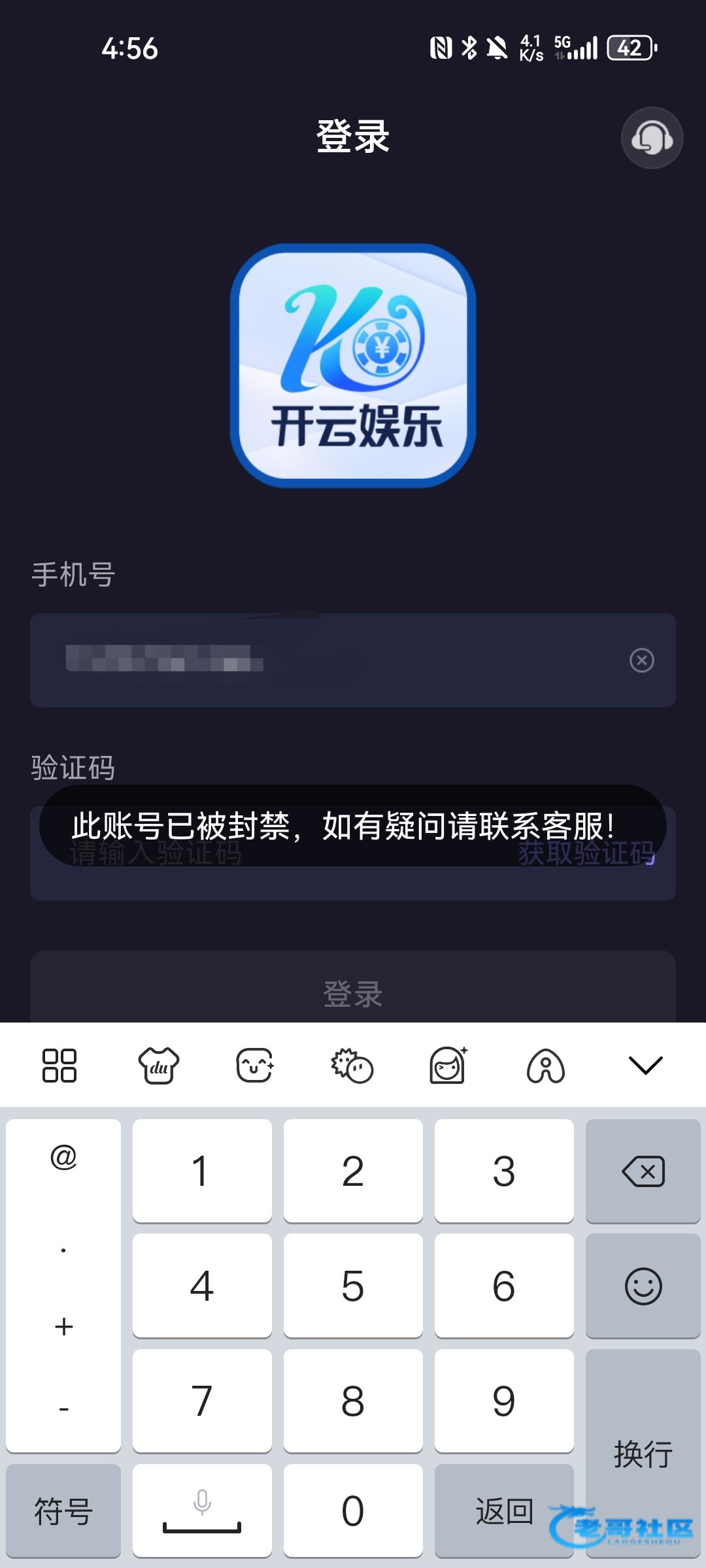Tap the voice input space key

202,1511
